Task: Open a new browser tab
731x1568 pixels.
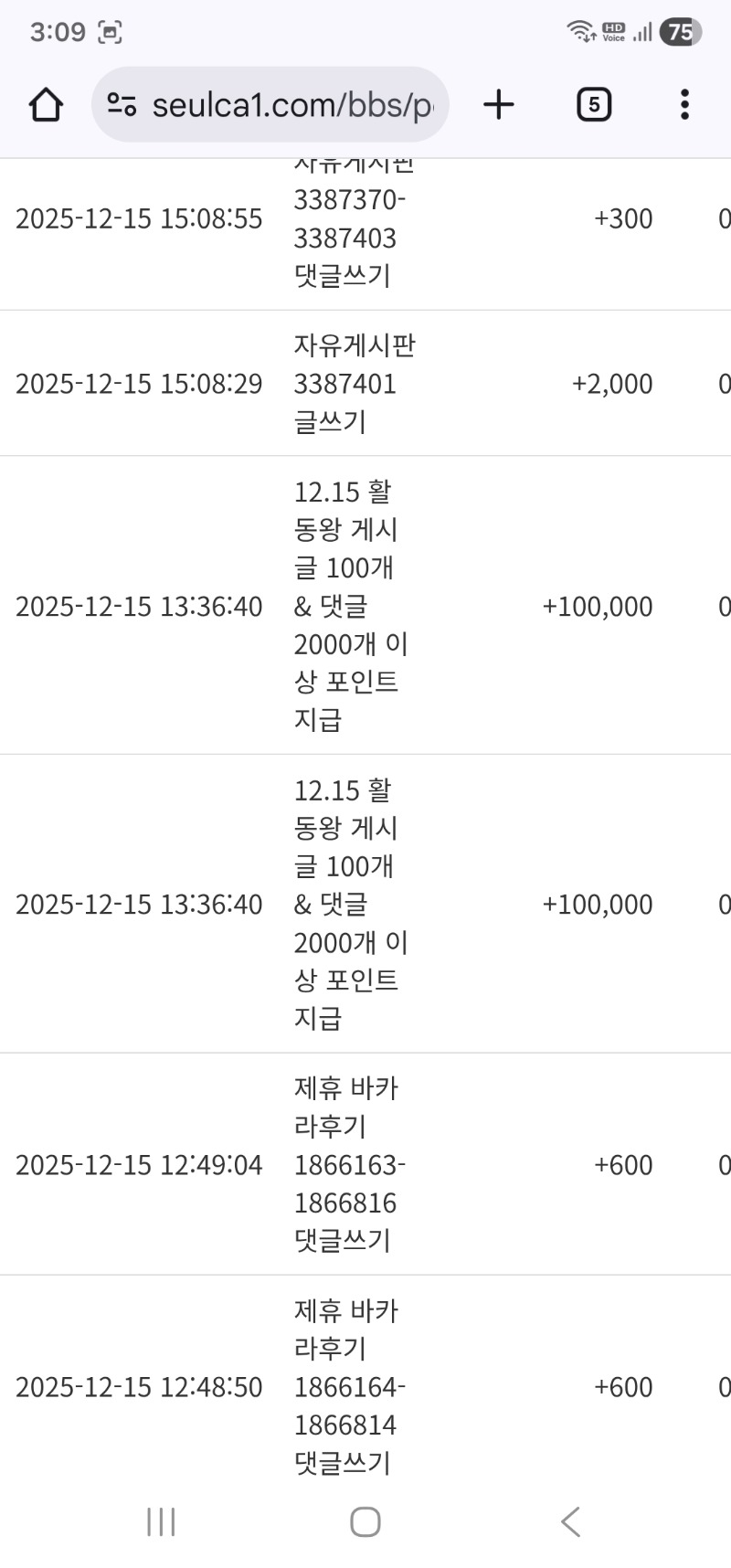Action: point(499,105)
